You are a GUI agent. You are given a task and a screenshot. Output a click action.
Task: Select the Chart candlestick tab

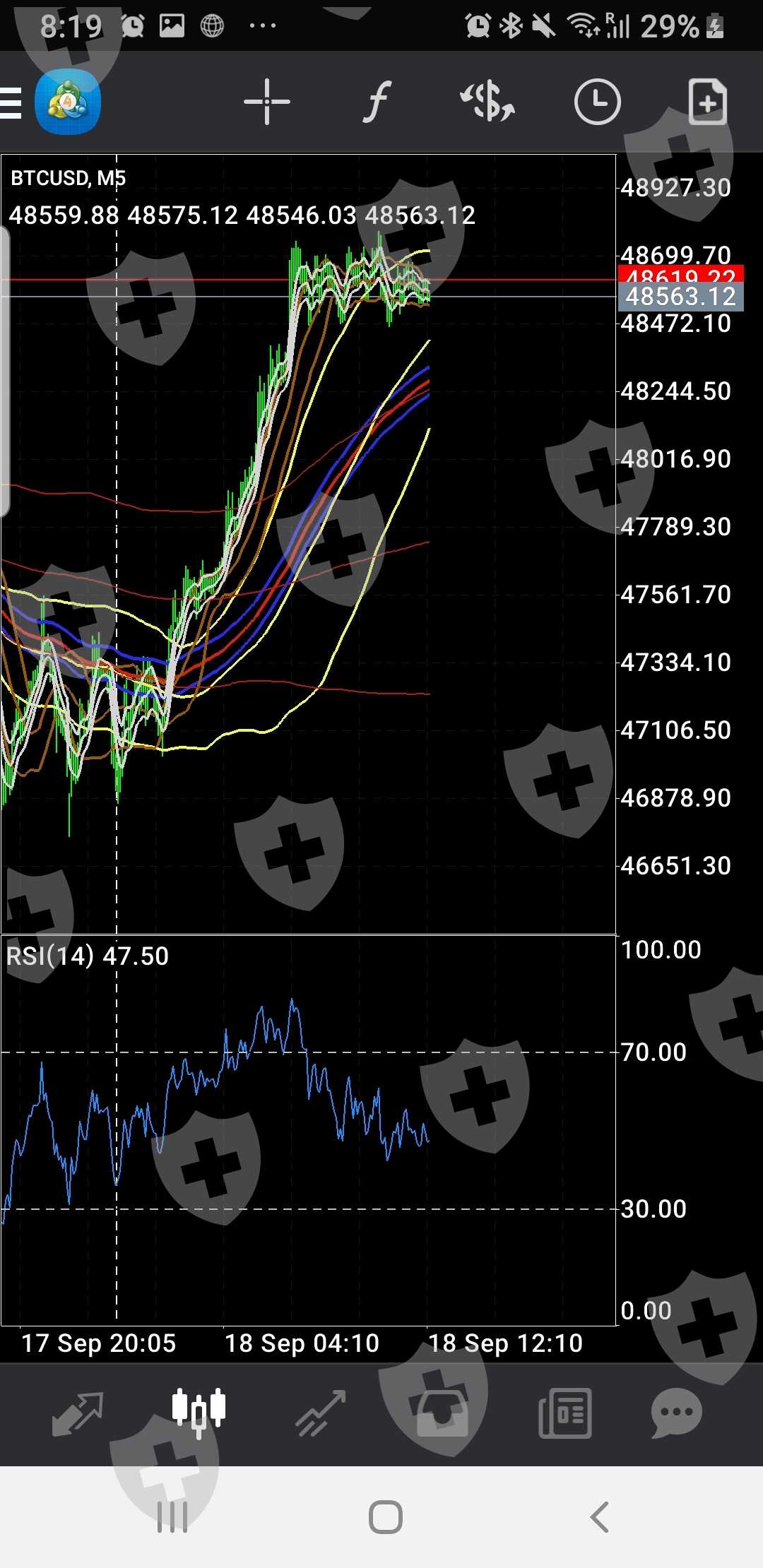pyautogui.click(x=199, y=1413)
